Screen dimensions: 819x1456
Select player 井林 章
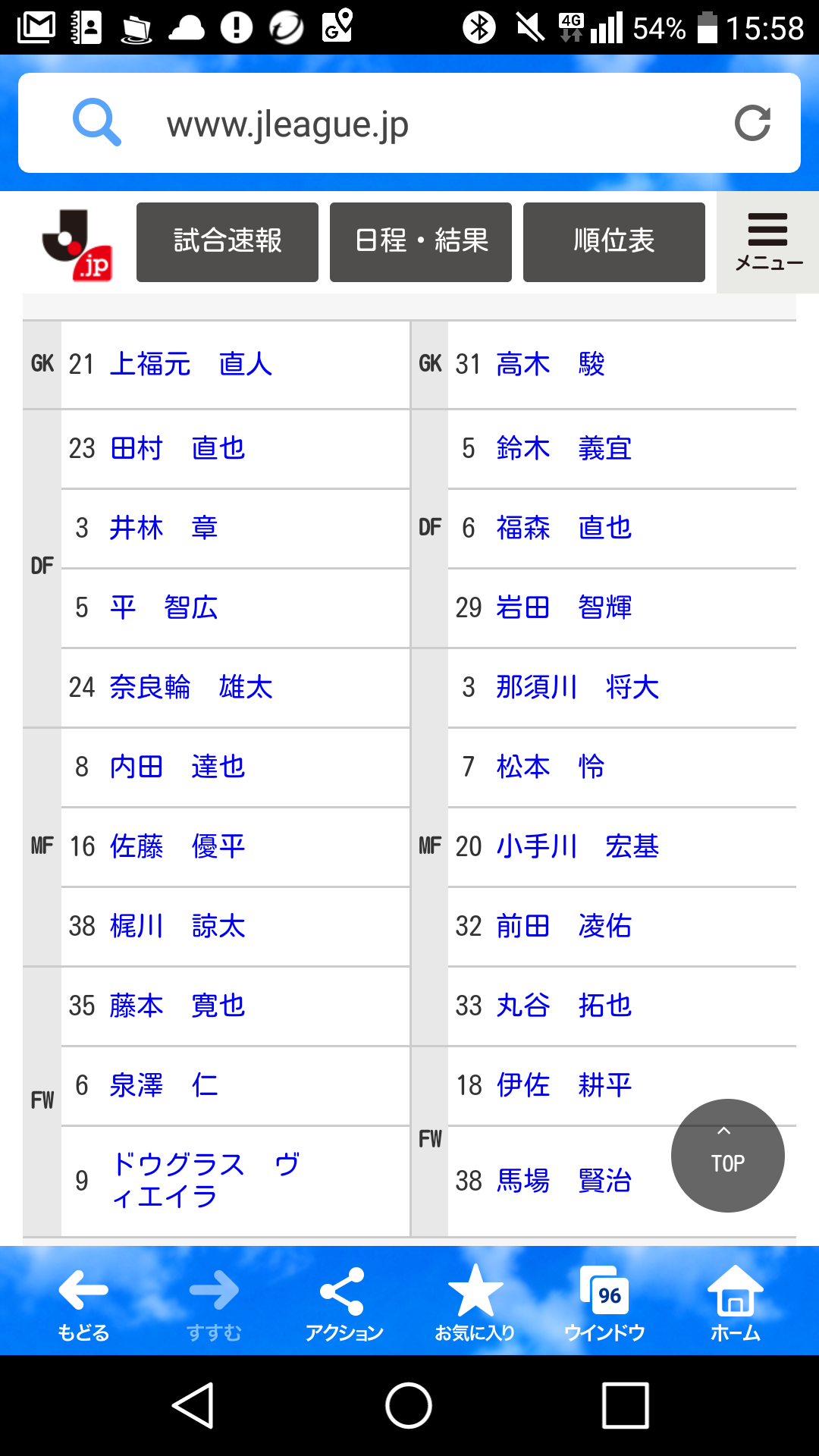tap(164, 528)
